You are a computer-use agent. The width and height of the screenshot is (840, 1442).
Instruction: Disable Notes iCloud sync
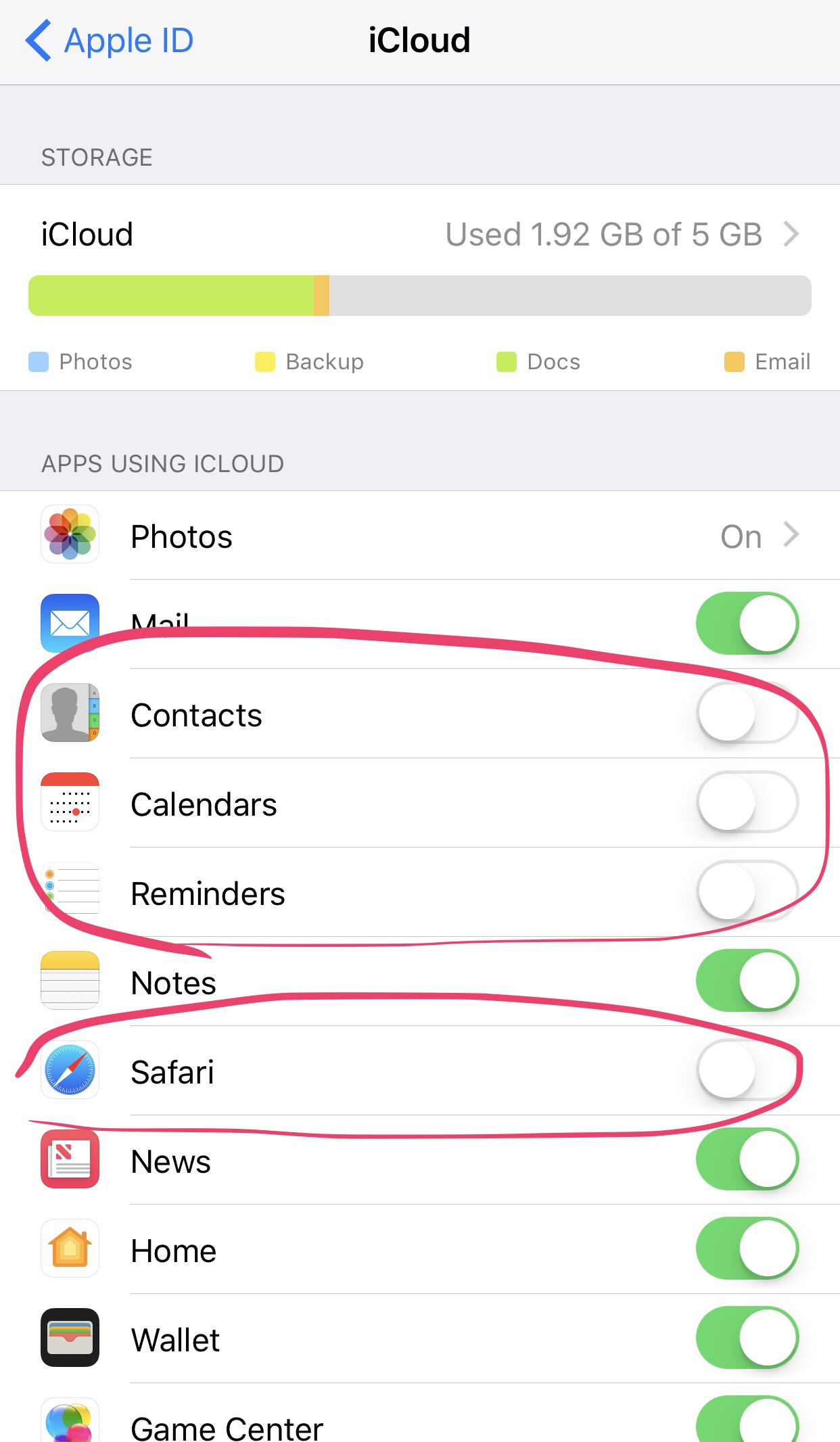[747, 981]
